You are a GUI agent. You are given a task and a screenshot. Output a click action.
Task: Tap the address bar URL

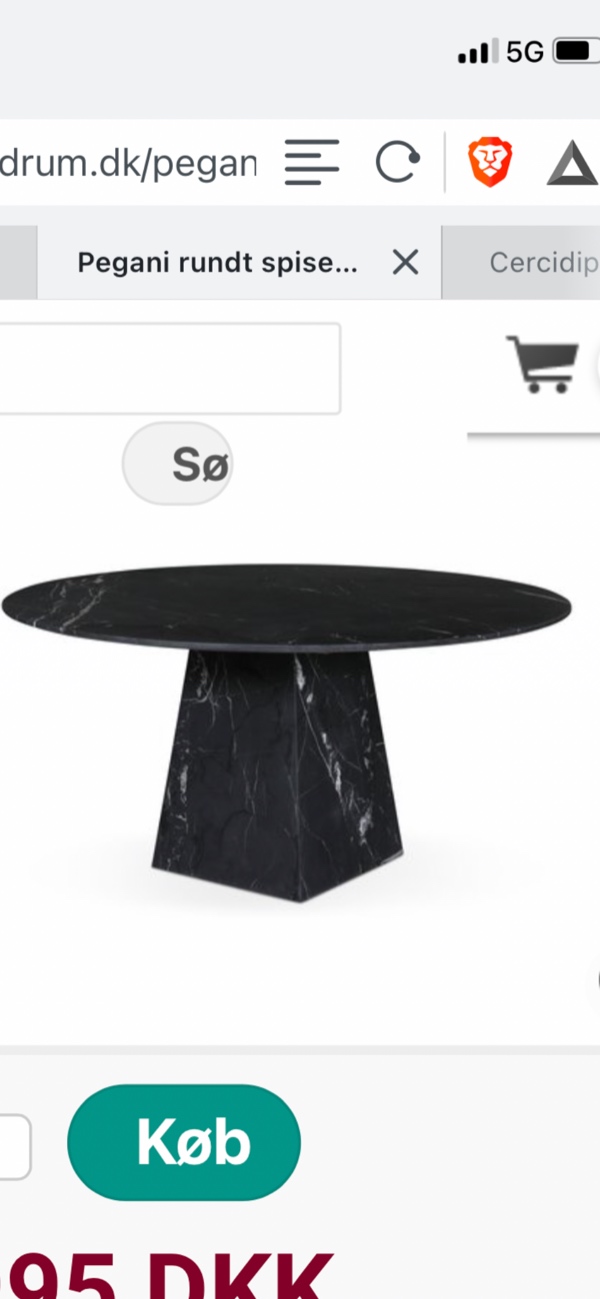coord(128,163)
